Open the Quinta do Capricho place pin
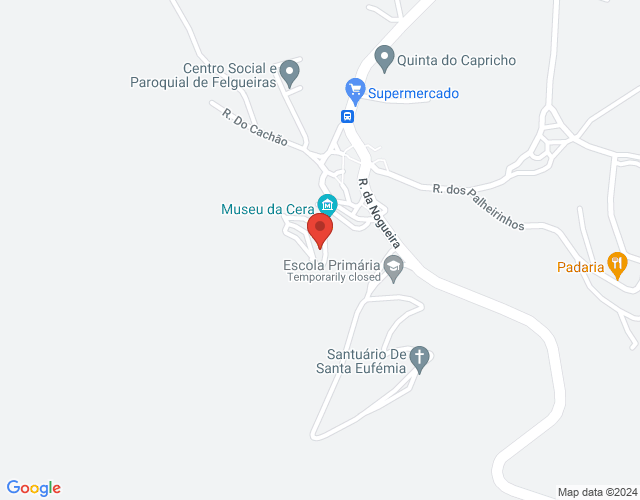Screen dimensions: 640x500 click(383, 57)
